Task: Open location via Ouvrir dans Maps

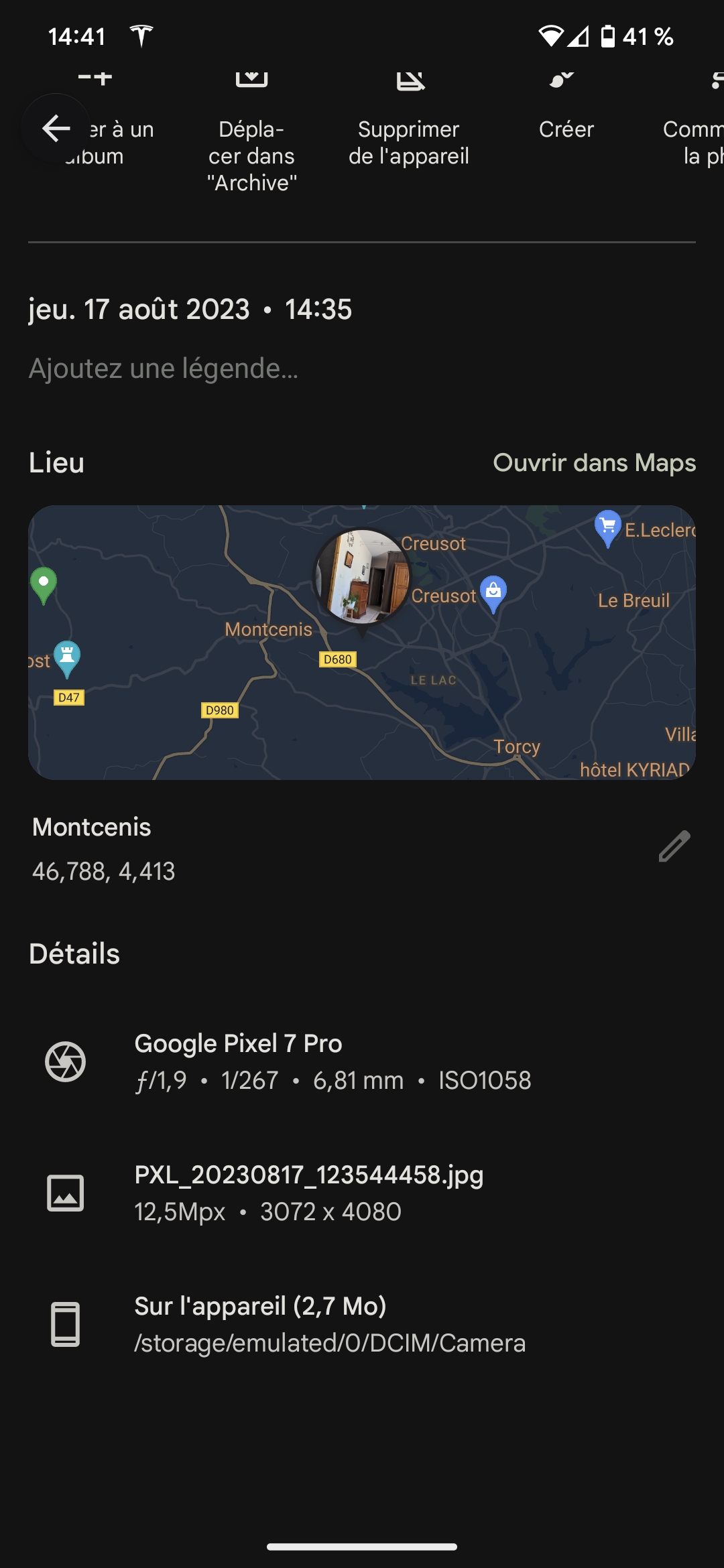Action: coord(594,463)
